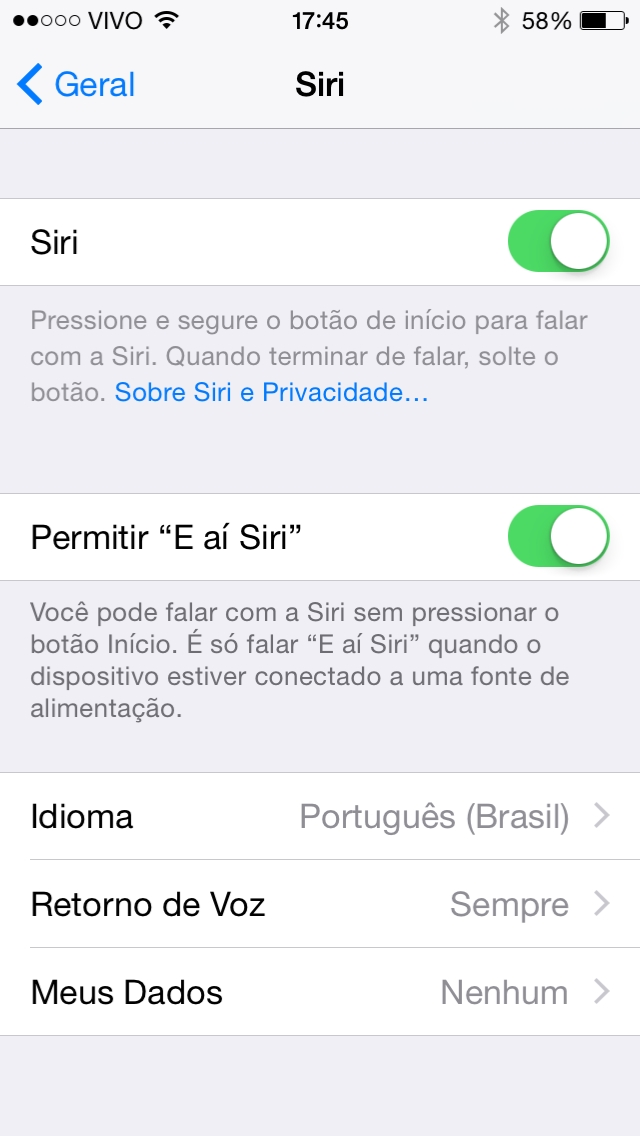The height and width of the screenshot is (1136, 640).
Task: Select Meus Dados row
Action: [320, 992]
